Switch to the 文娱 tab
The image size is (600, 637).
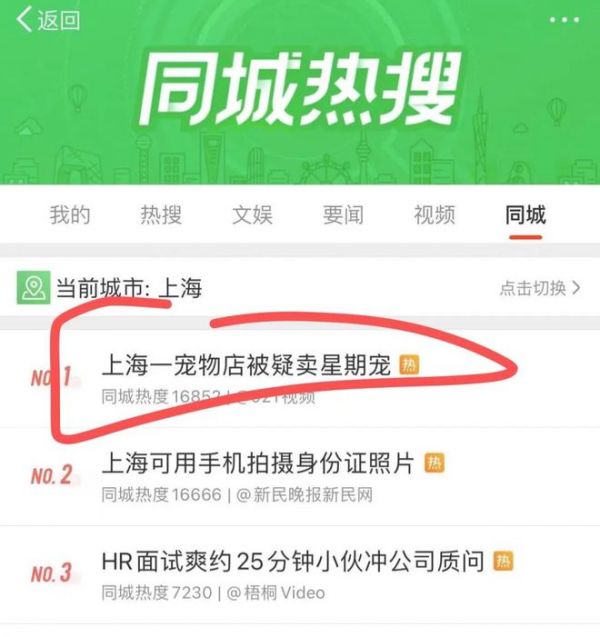[x=252, y=214]
